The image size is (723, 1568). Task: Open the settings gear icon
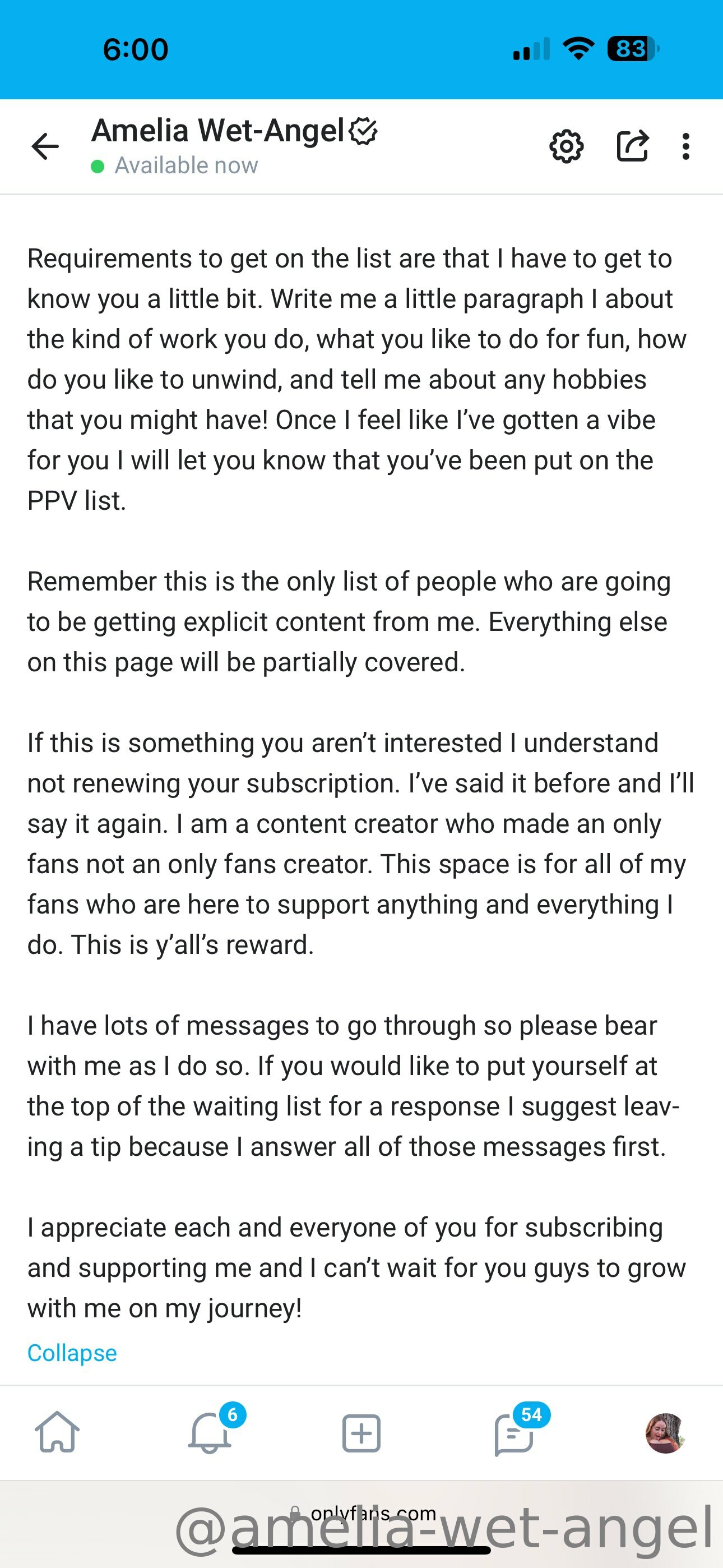(x=567, y=147)
